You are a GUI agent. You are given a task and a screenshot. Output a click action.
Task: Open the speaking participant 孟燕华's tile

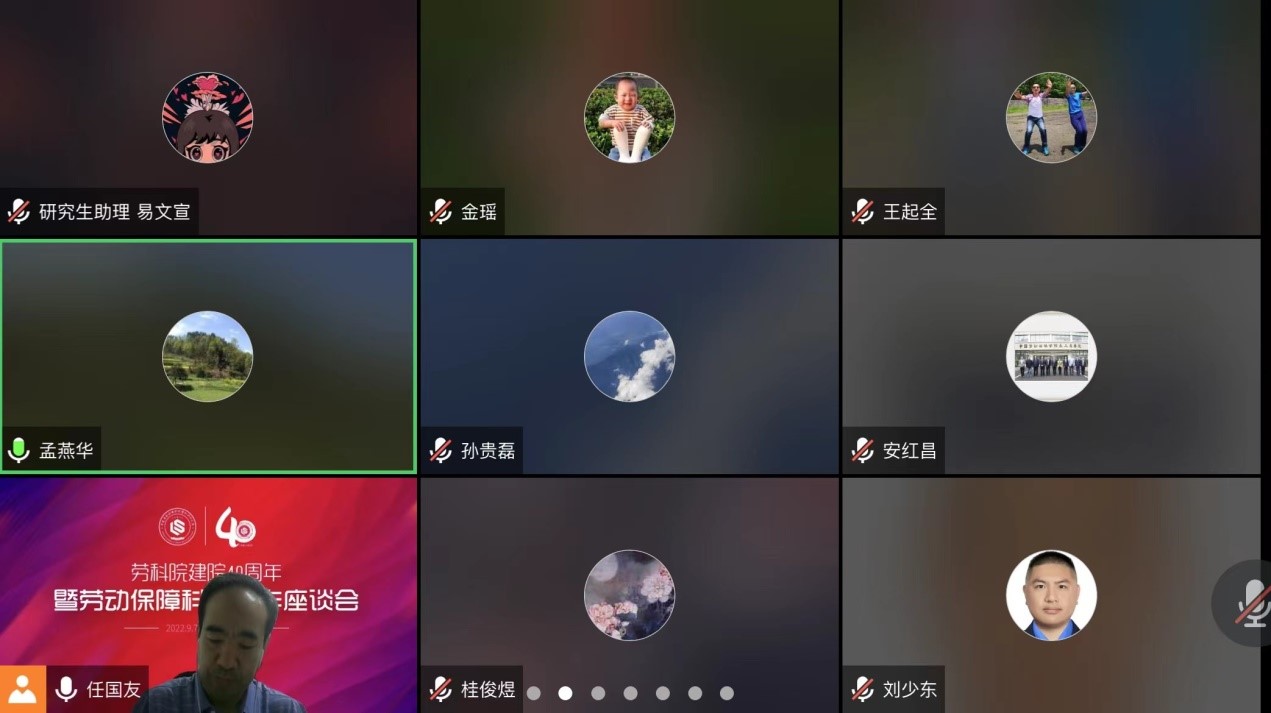(x=208, y=356)
